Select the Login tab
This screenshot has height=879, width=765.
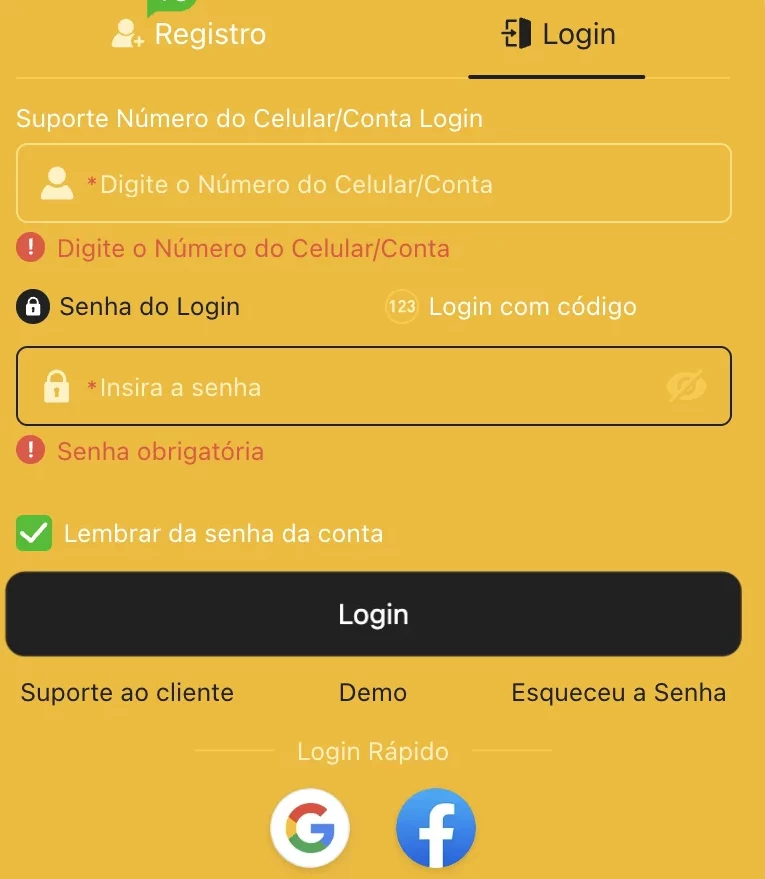pyautogui.click(x=557, y=35)
